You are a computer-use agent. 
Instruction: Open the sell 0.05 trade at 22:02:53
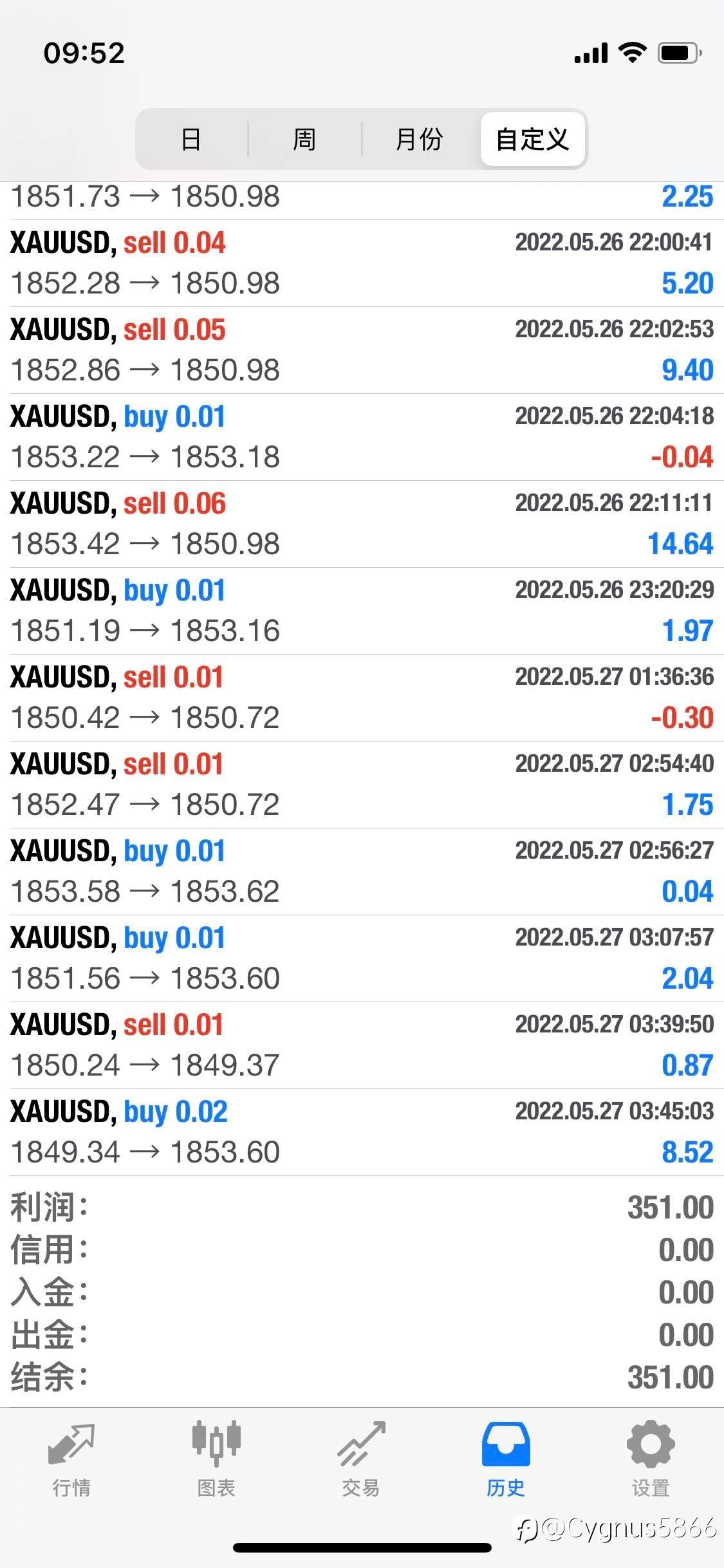tap(362, 350)
